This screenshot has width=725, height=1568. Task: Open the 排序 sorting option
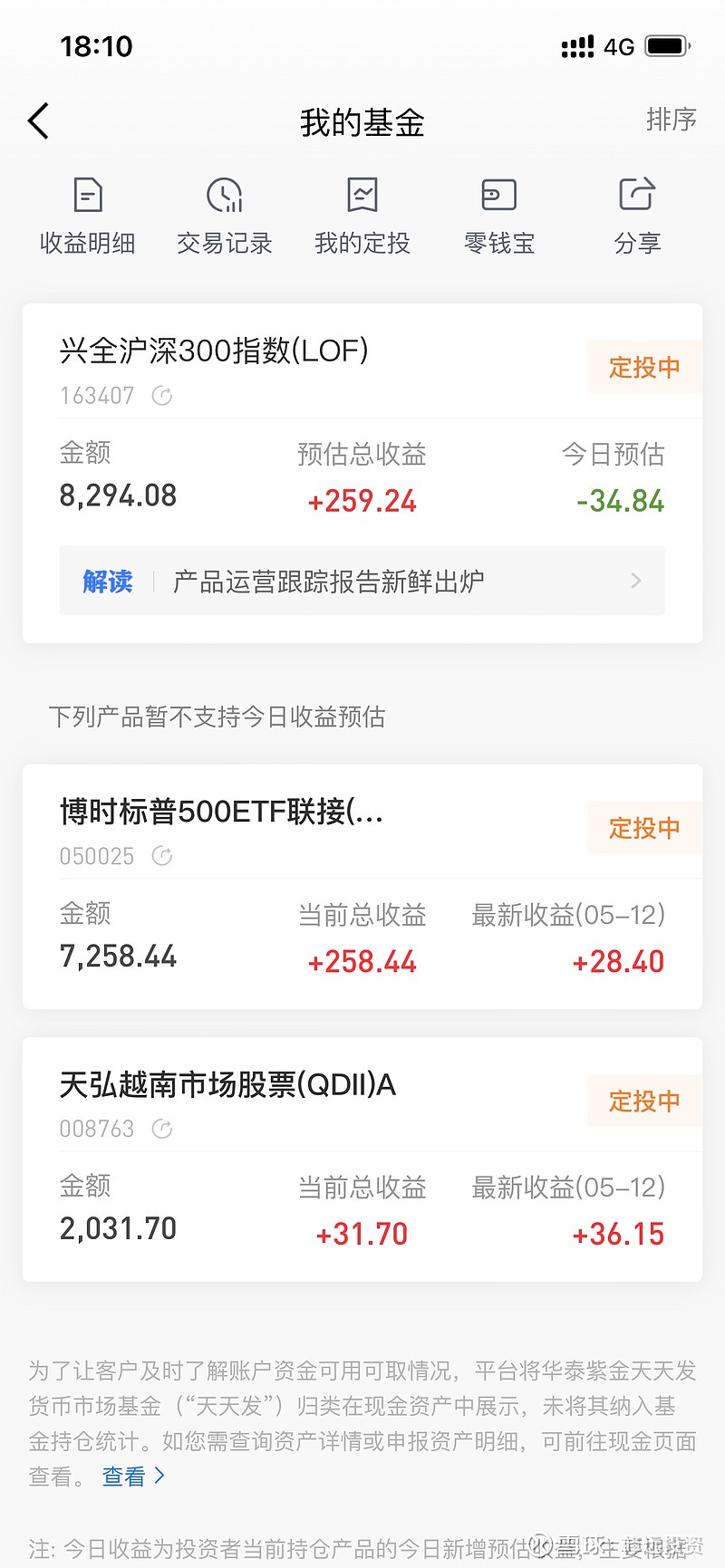coord(671,120)
